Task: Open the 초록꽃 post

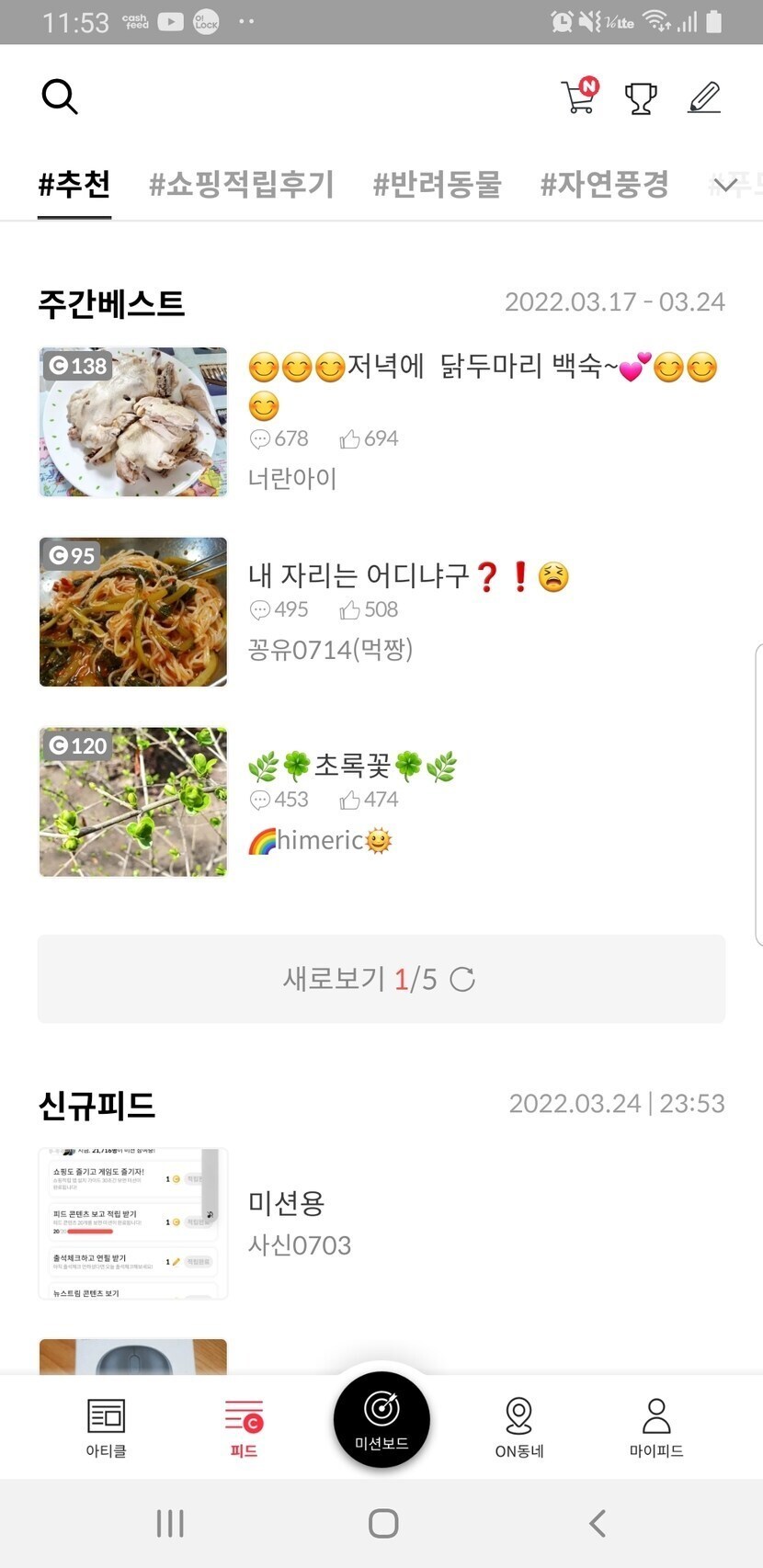Action: coord(352,766)
